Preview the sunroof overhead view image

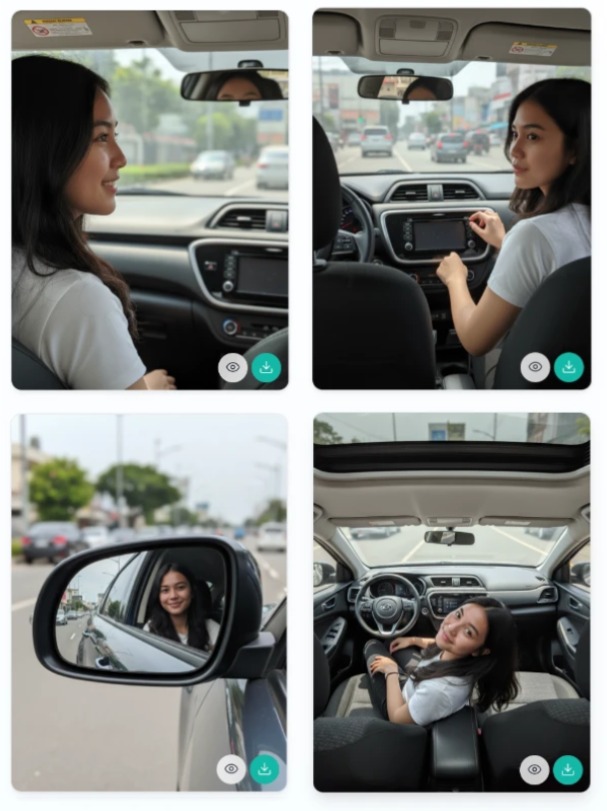535,769
